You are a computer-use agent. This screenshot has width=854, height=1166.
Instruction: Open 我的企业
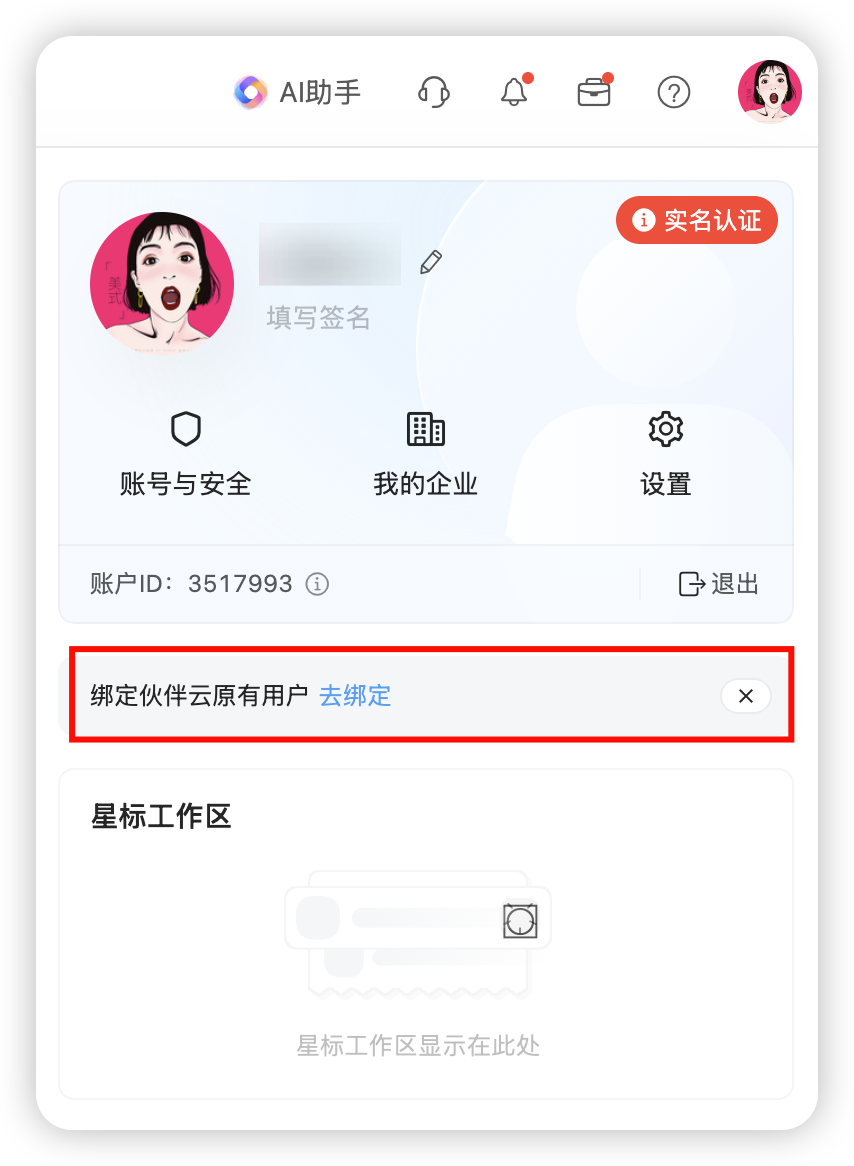click(x=426, y=455)
